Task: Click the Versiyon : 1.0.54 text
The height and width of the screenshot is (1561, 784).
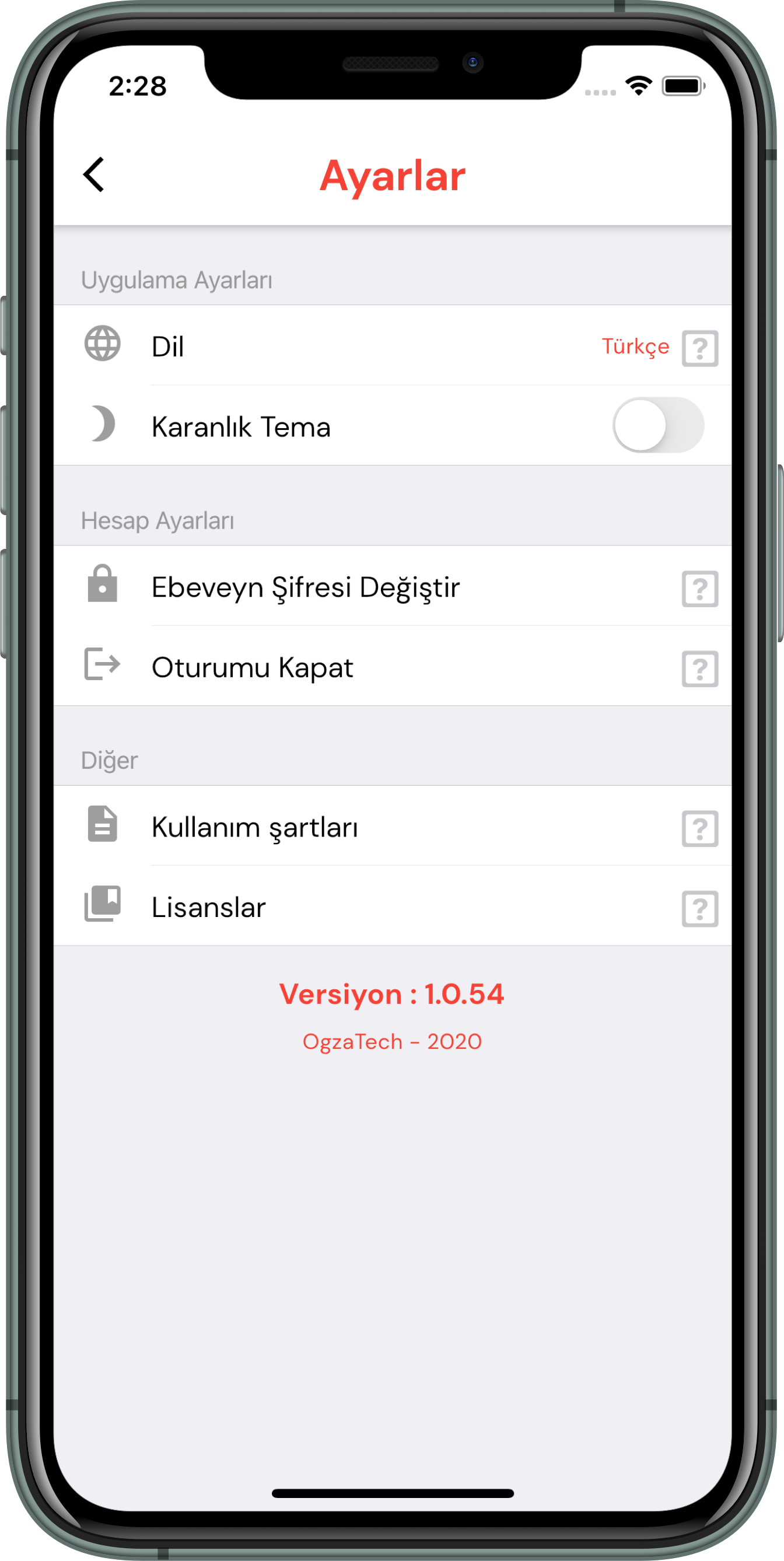Action: point(392,994)
